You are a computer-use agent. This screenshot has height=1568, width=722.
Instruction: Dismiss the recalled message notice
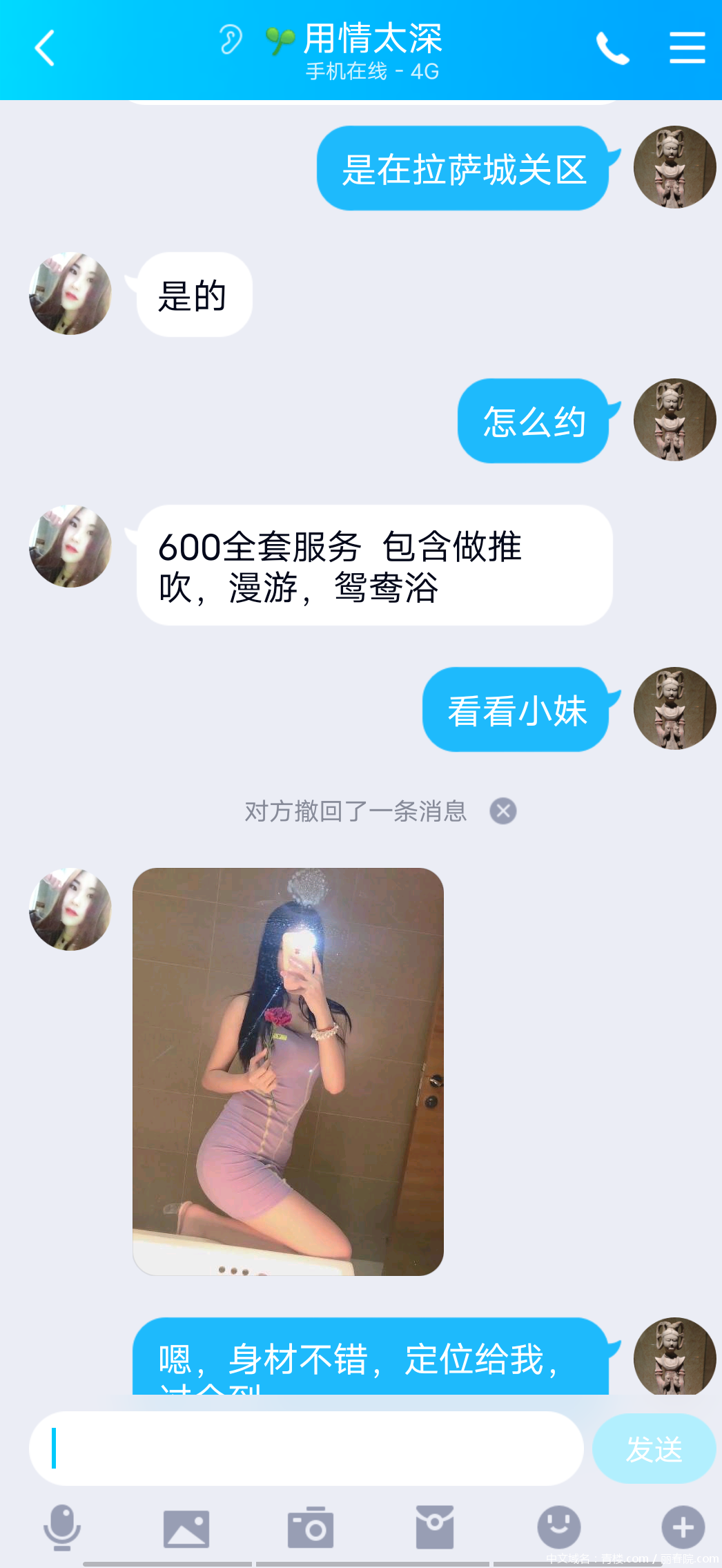503,811
